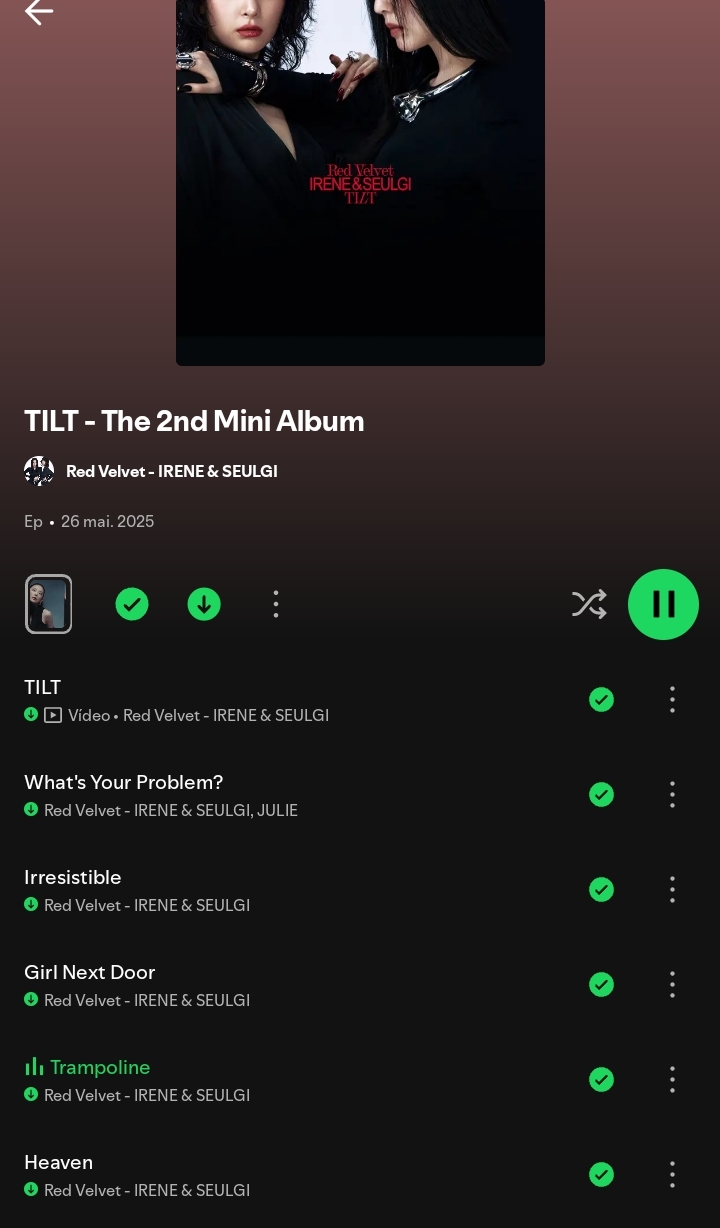Toggle saved checkmark for What's Your Problem?
This screenshot has height=1228, width=720.
point(601,795)
